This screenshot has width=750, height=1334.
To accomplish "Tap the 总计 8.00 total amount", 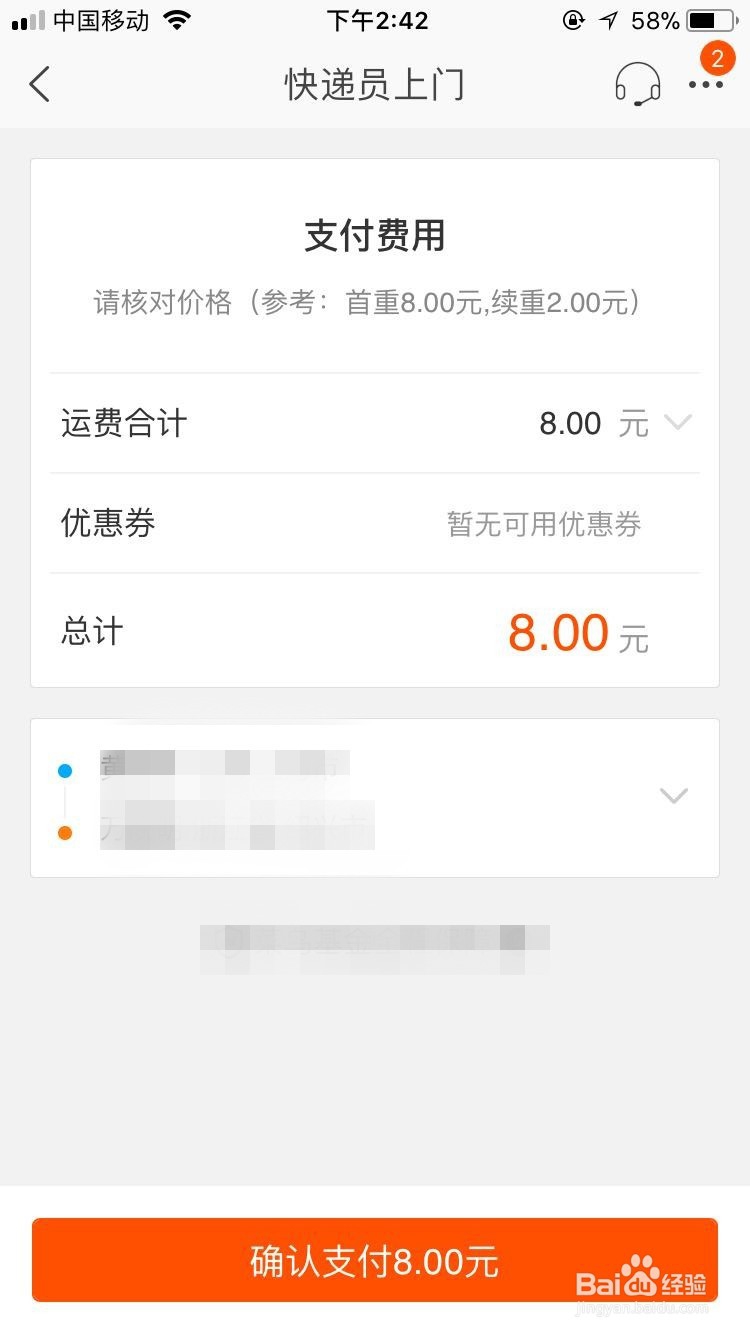I will (558, 630).
